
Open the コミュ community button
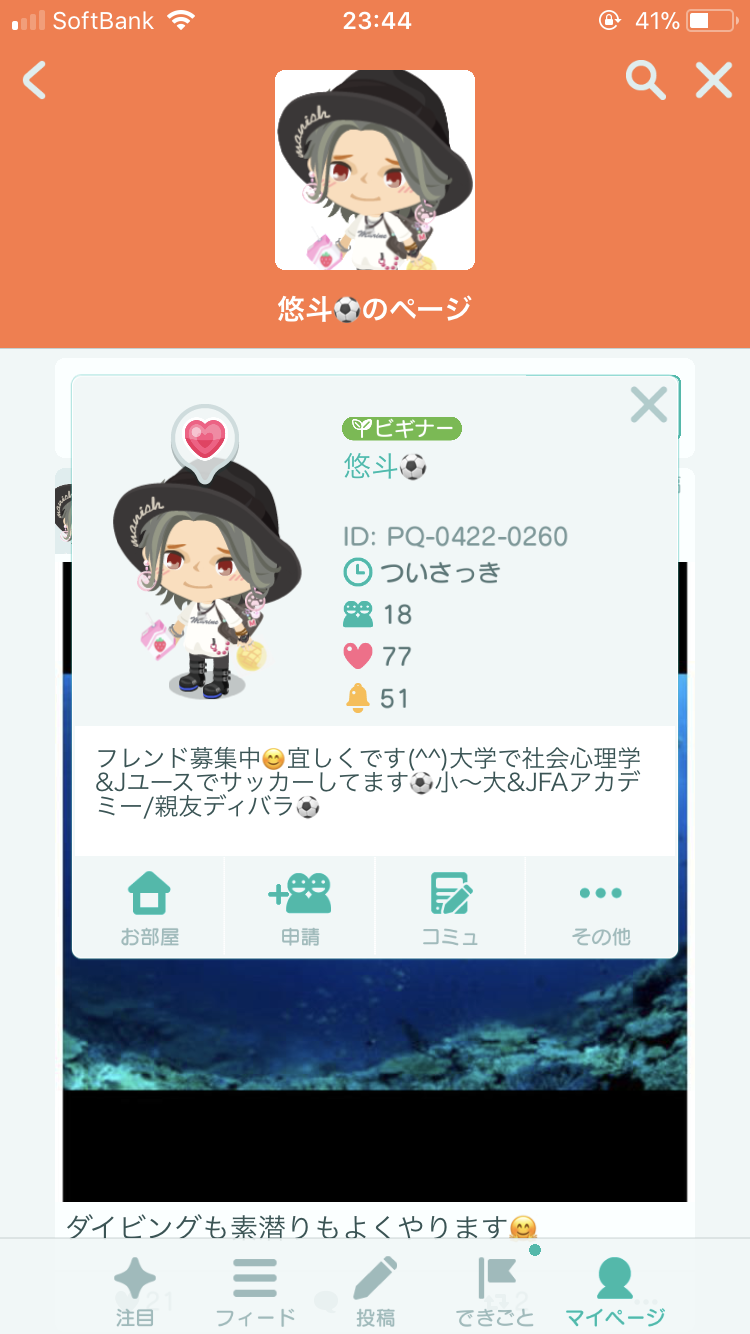450,907
